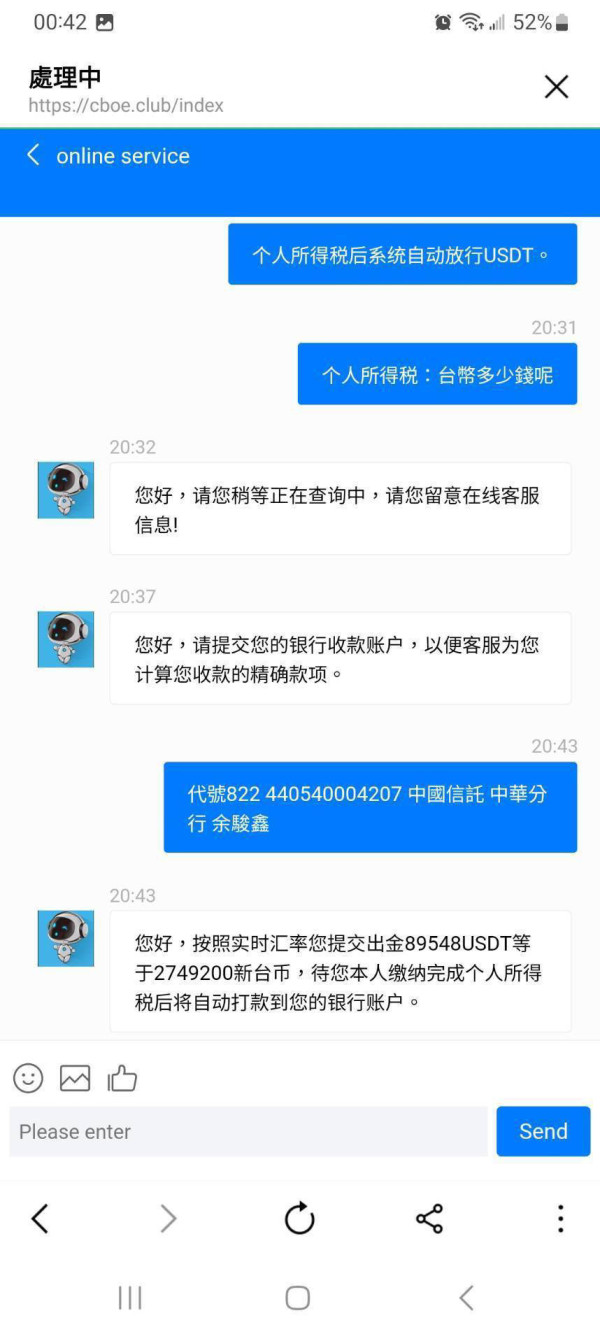Go back from online service chat
600x1334 pixels.
click(x=33, y=155)
